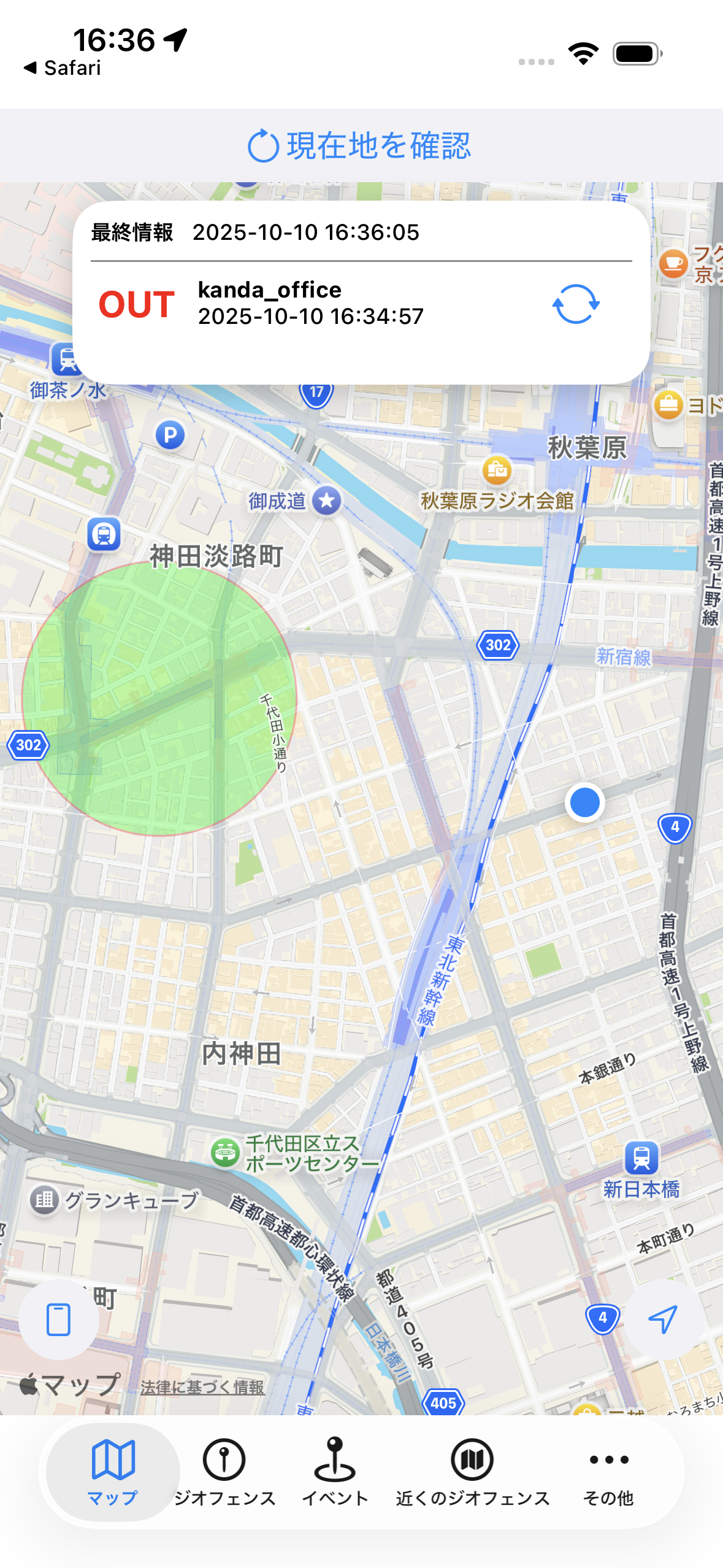Tap the phone device icon button
723x1568 pixels.
point(59,1319)
